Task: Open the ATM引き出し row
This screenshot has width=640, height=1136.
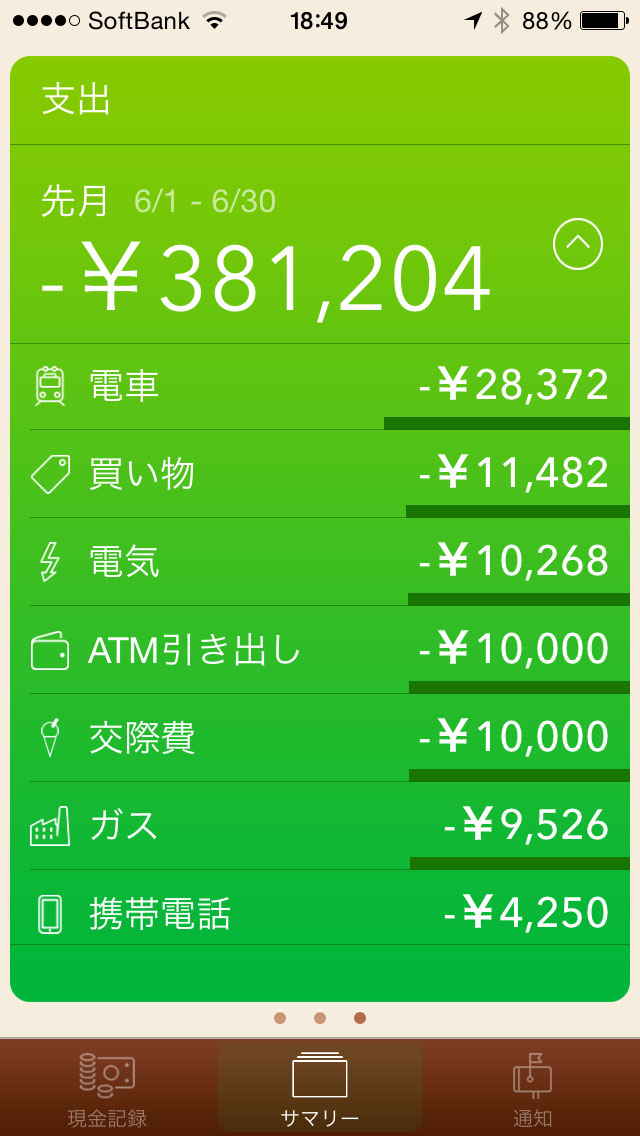Action: [320, 650]
